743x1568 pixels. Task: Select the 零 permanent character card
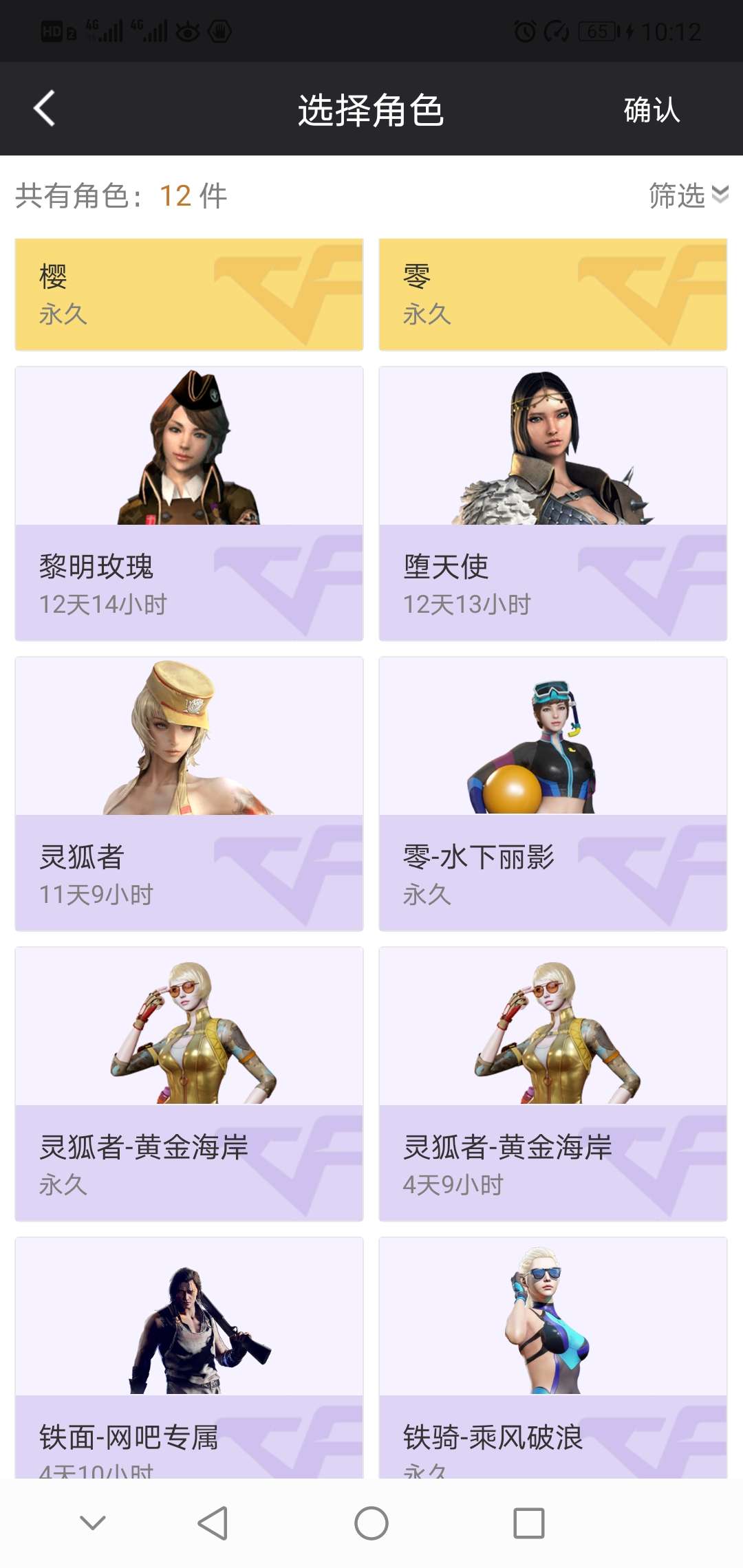pos(552,294)
